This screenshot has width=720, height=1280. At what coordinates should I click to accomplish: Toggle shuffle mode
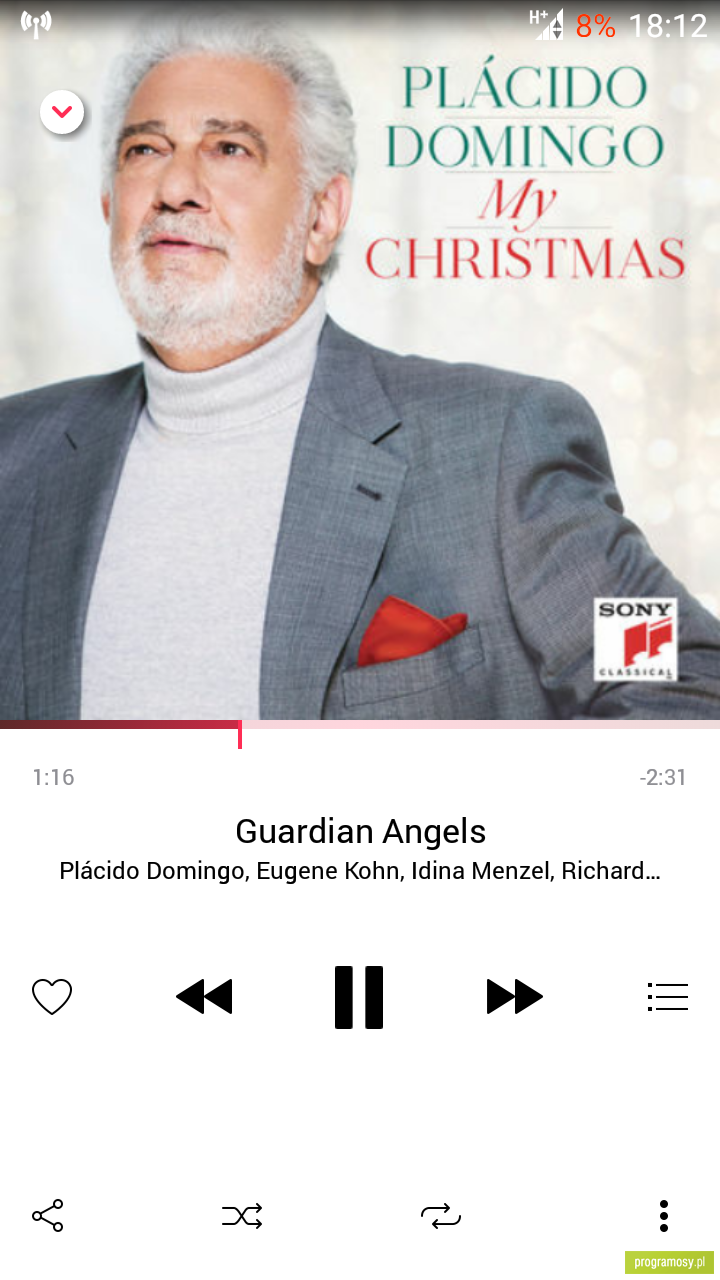click(242, 1216)
